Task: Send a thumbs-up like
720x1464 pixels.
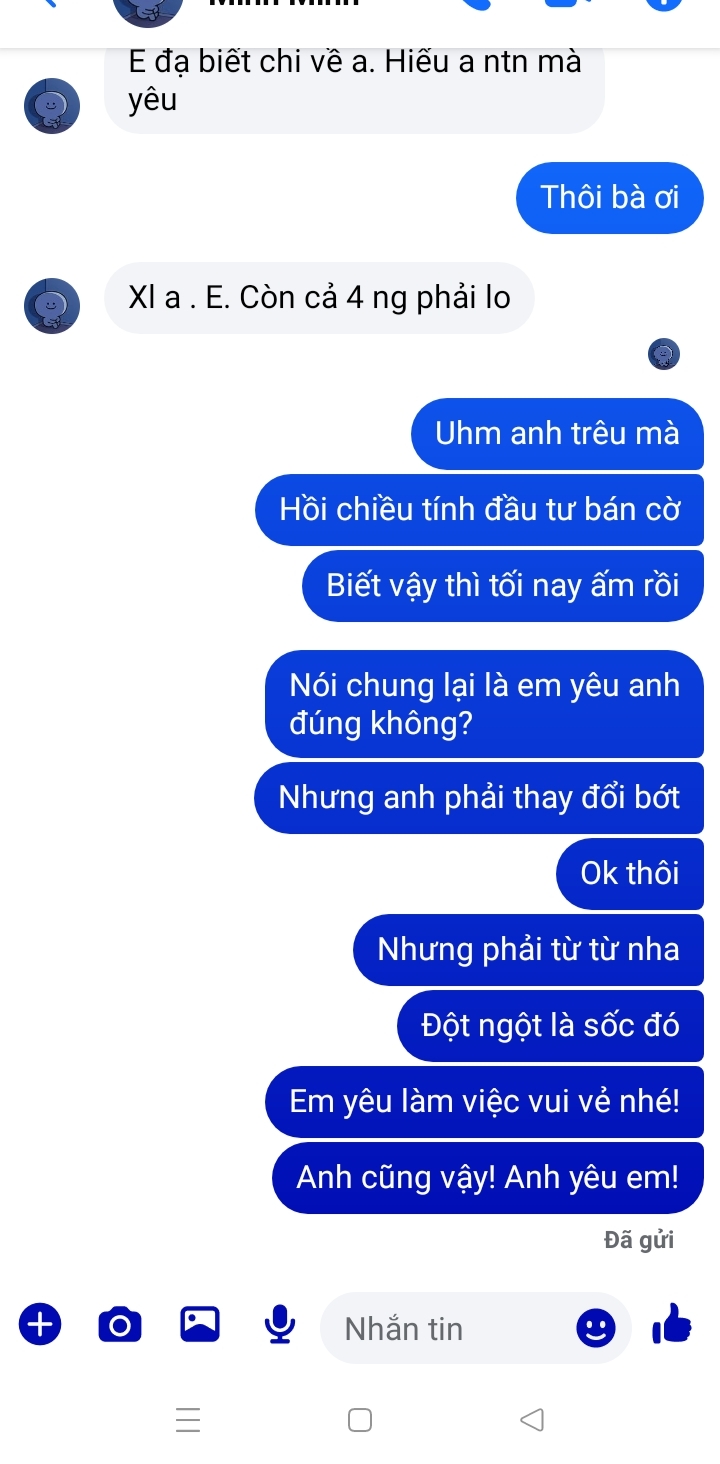Action: point(672,1324)
